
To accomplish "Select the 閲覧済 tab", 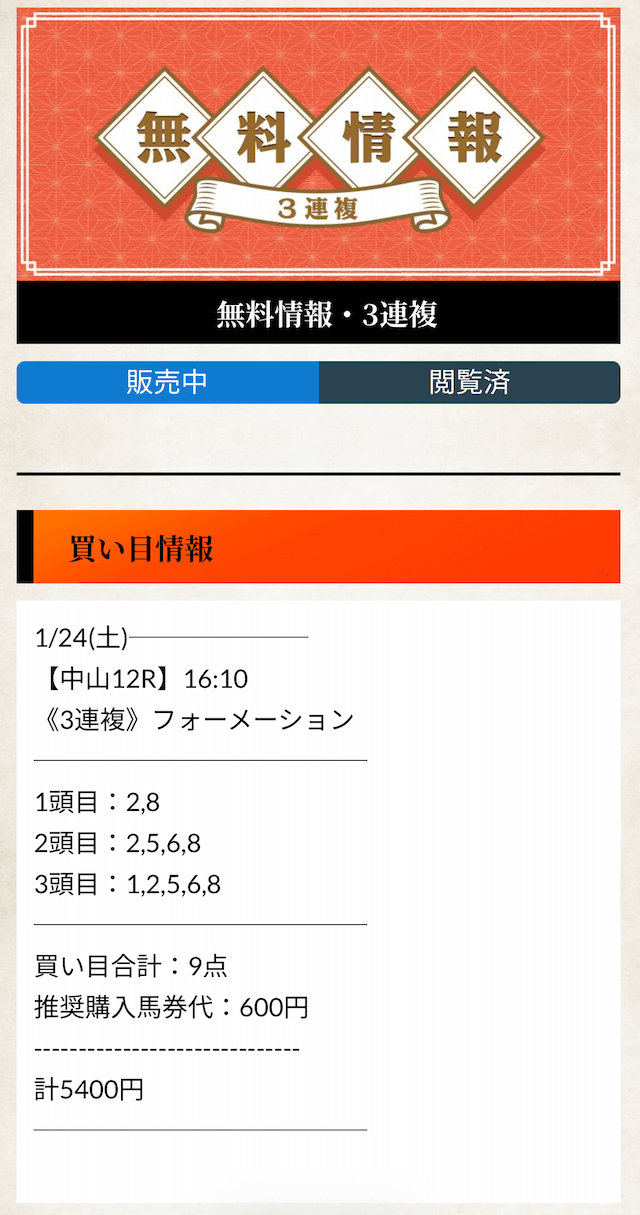I will click(469, 383).
